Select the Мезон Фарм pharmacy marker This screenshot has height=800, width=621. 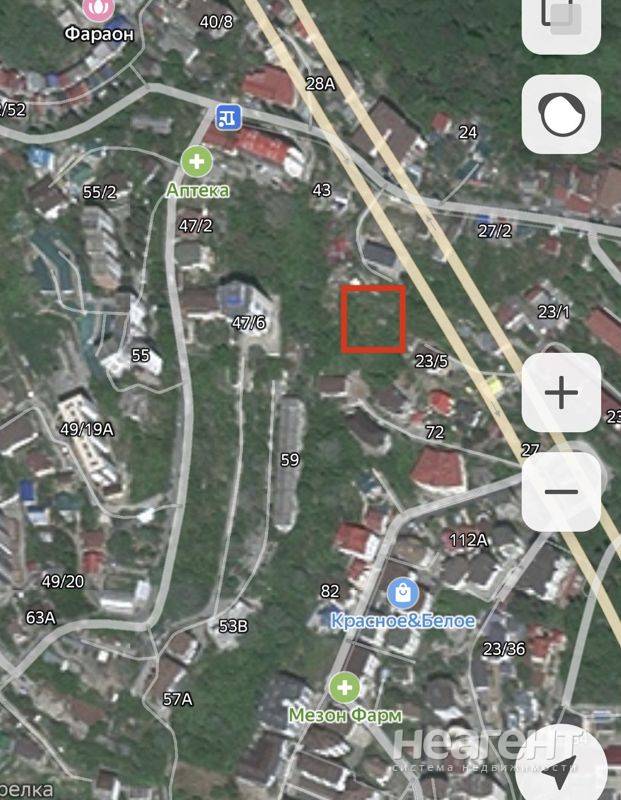pyautogui.click(x=345, y=688)
